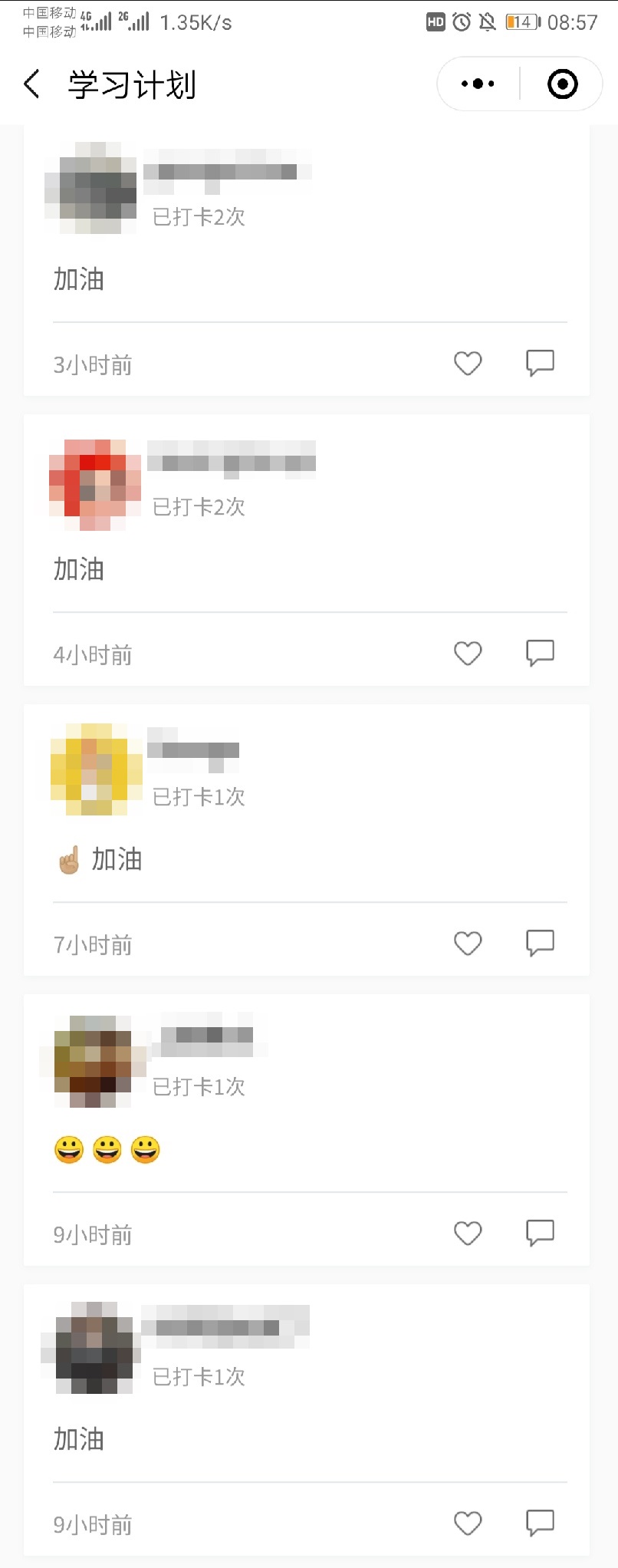Like the last 加油 post from 9小时前

coord(468,1523)
